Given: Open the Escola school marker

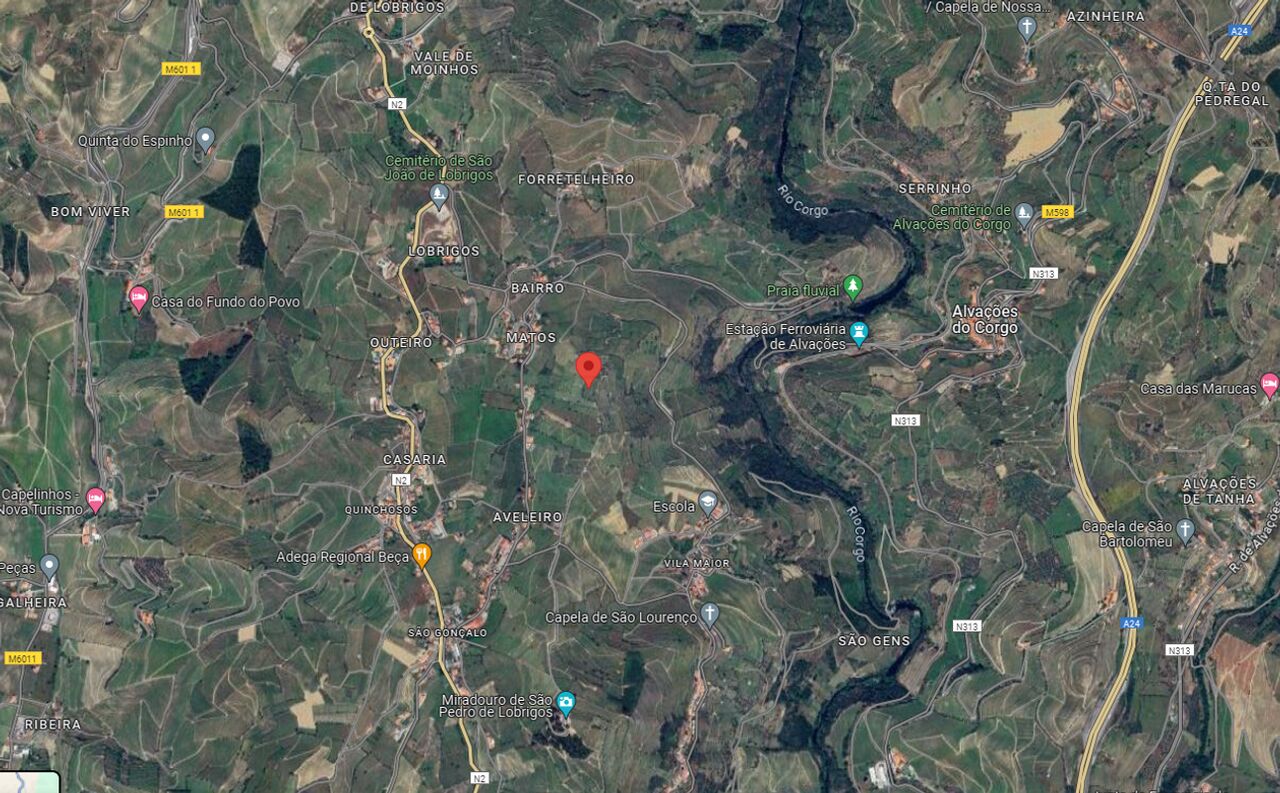Looking at the screenshot, I should pos(708,503).
